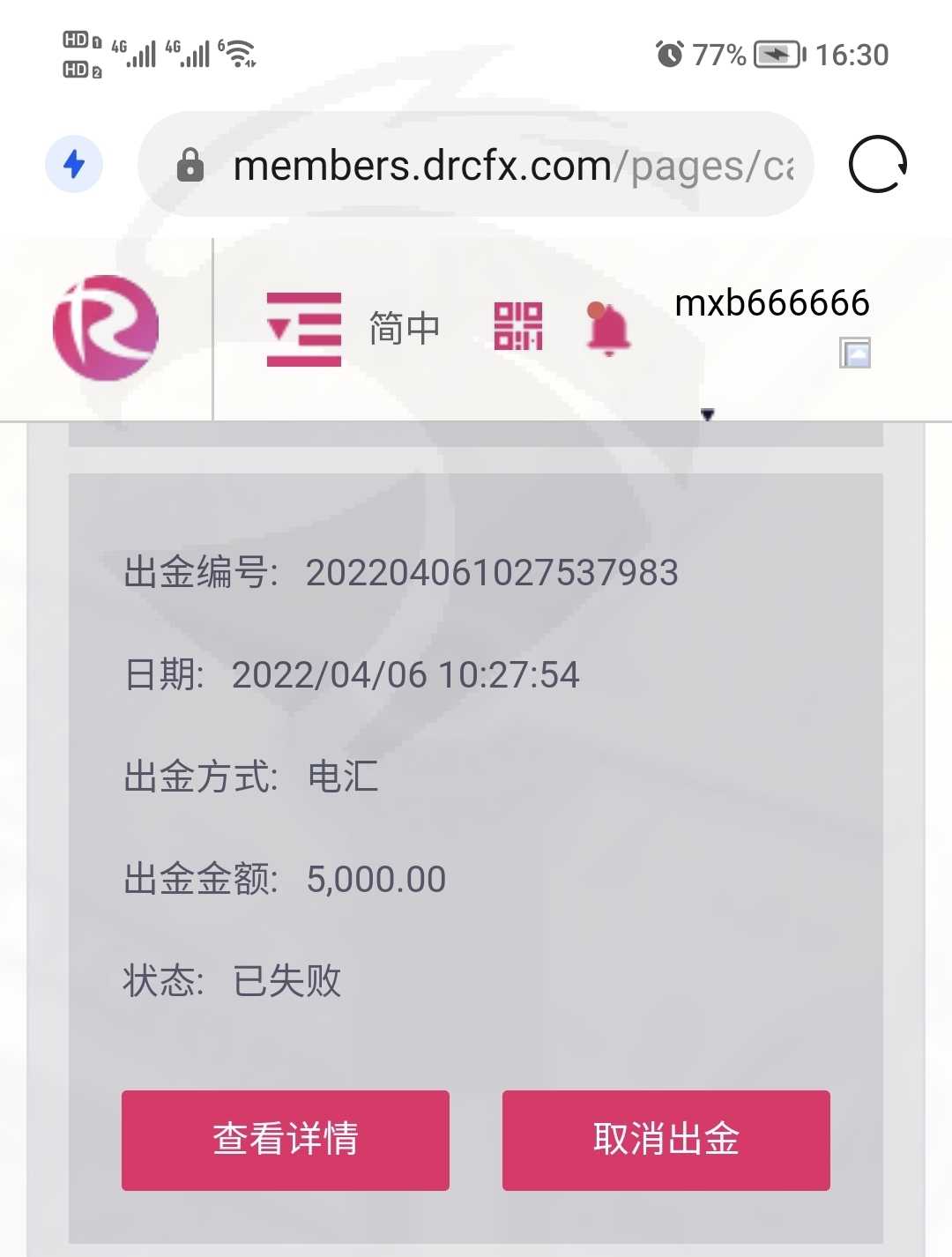
Task: Expand the mxb666666 account dropdown
Action: point(771,303)
